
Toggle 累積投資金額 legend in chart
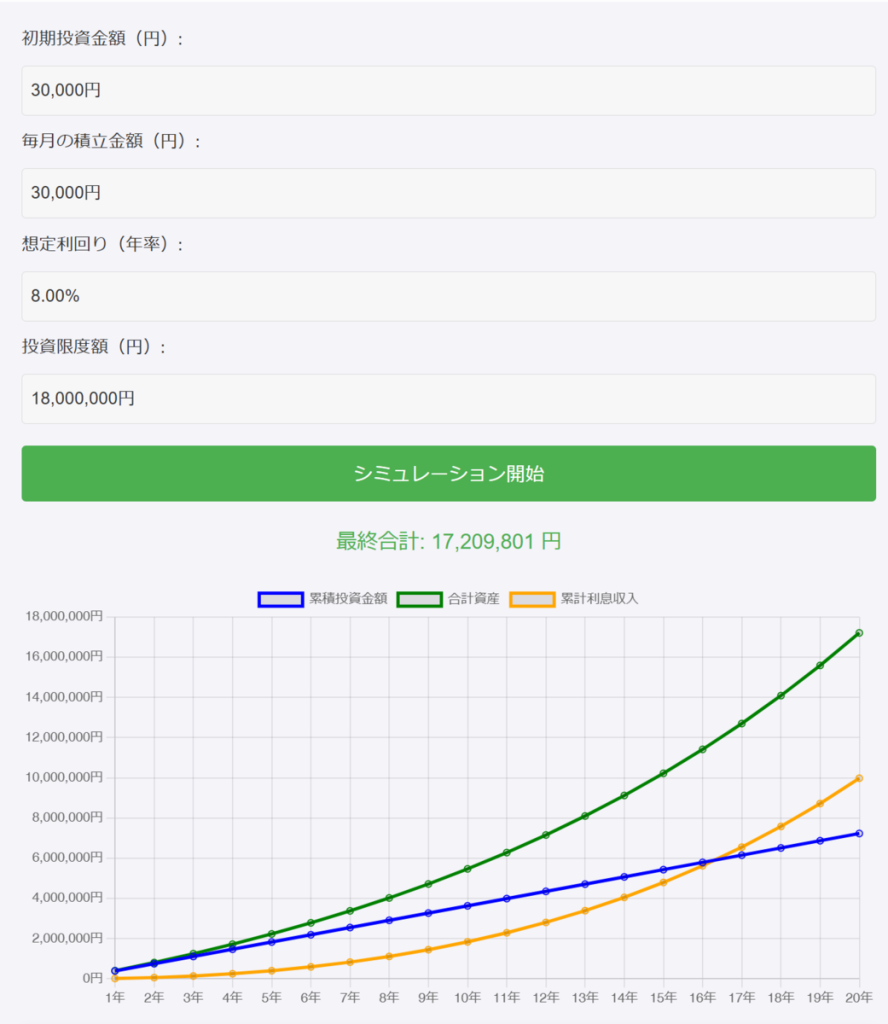click(x=322, y=599)
